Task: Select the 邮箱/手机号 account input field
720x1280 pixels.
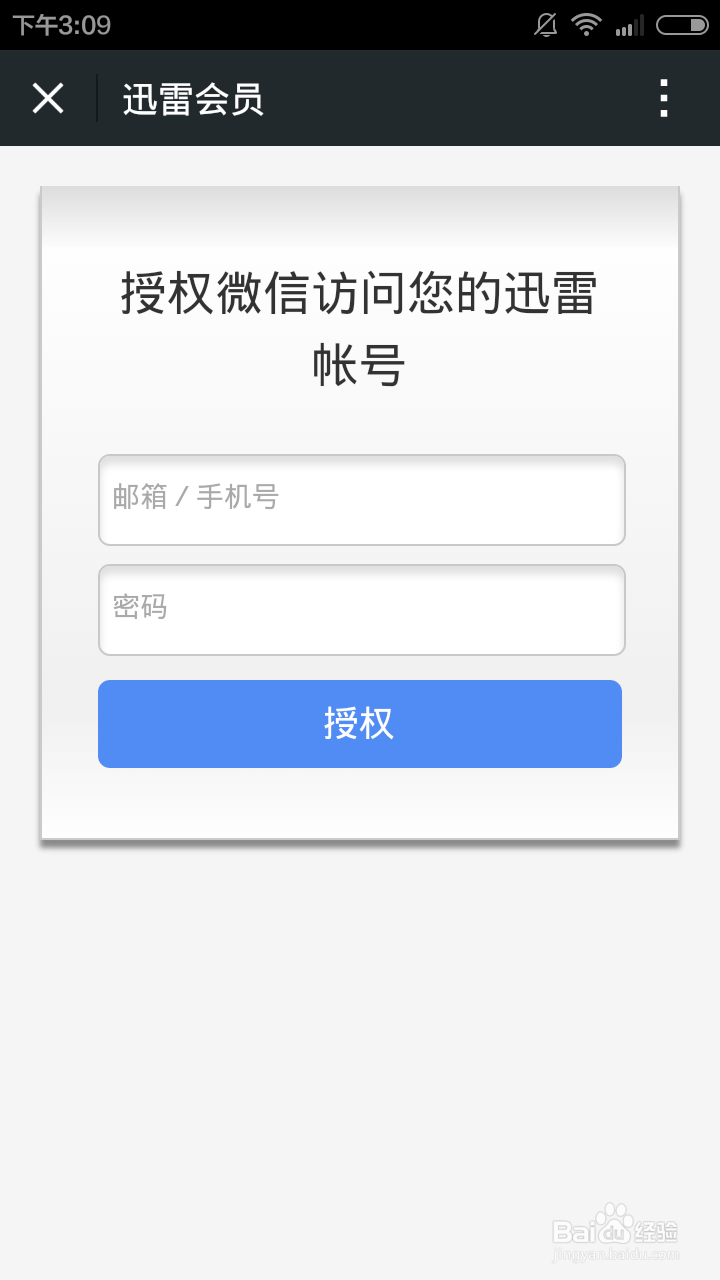Action: click(x=361, y=500)
